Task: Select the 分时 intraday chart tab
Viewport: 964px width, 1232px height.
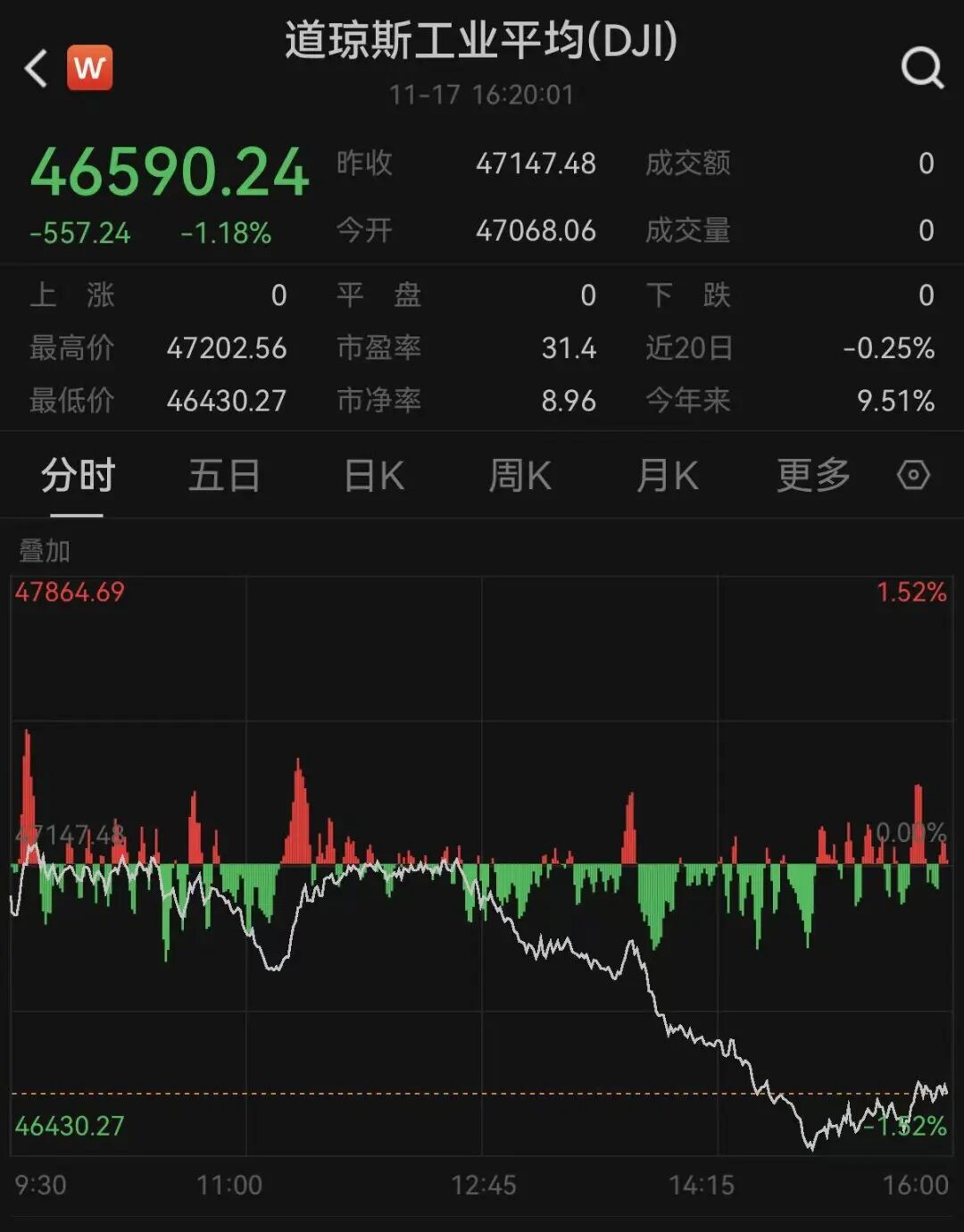Action: click(x=78, y=475)
